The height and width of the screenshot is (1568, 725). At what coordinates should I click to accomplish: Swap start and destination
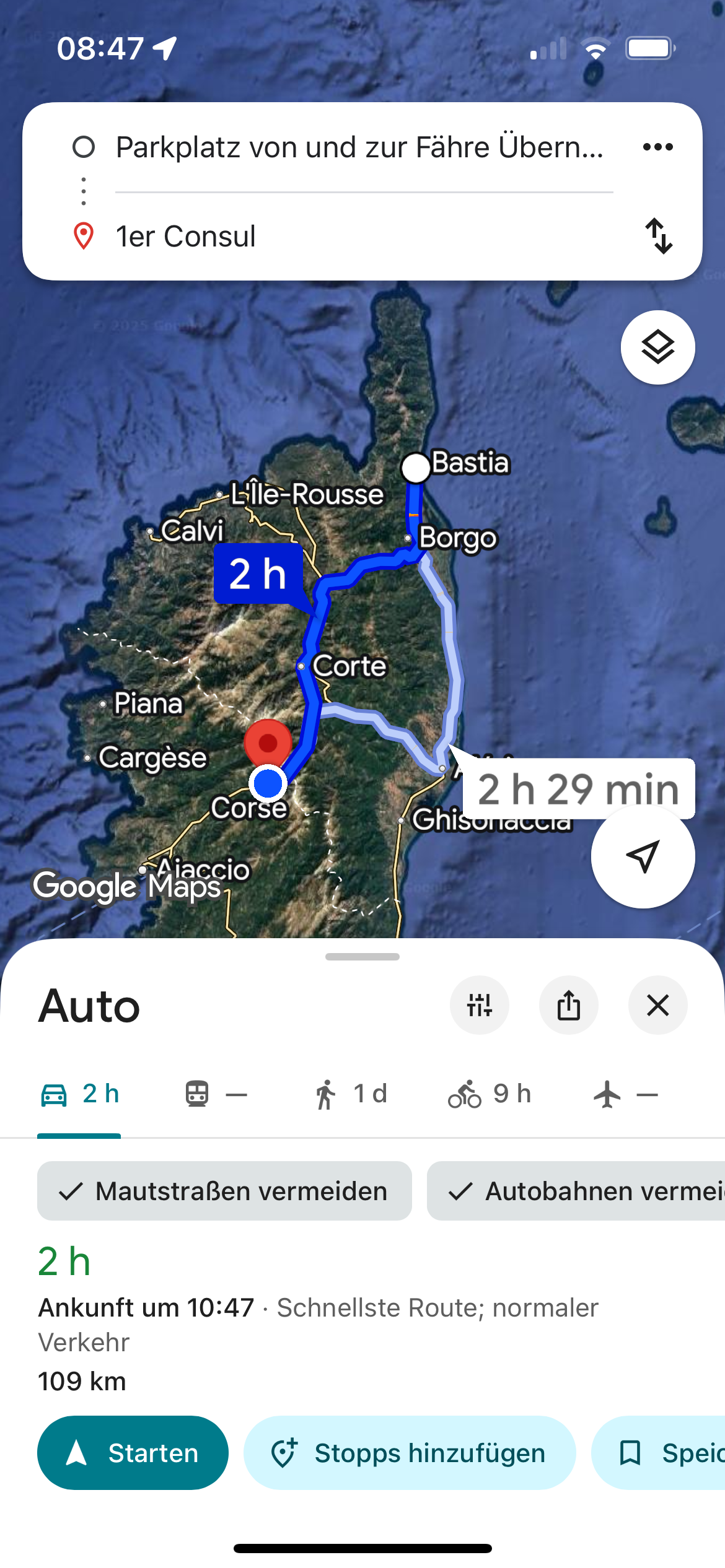[658, 236]
